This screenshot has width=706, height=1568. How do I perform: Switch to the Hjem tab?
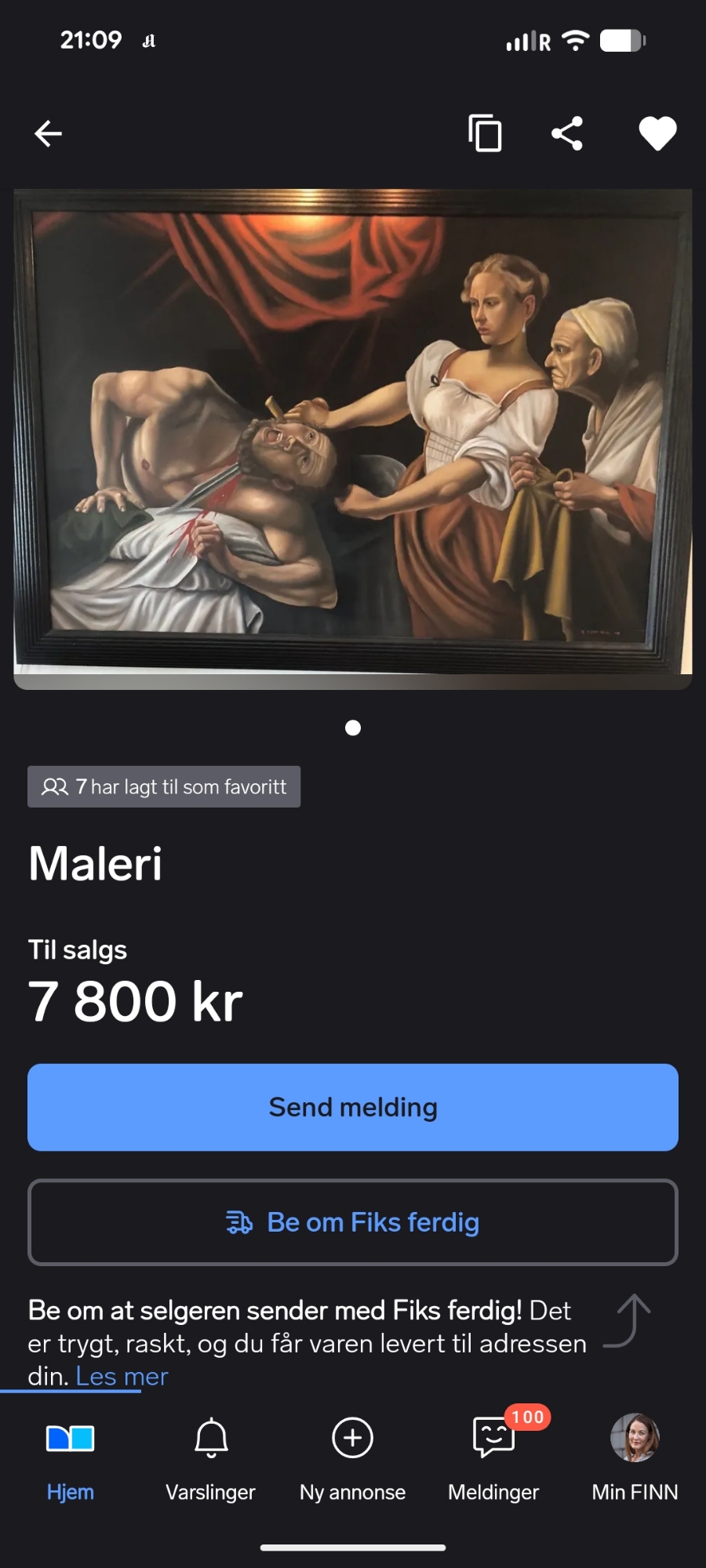71,1458
